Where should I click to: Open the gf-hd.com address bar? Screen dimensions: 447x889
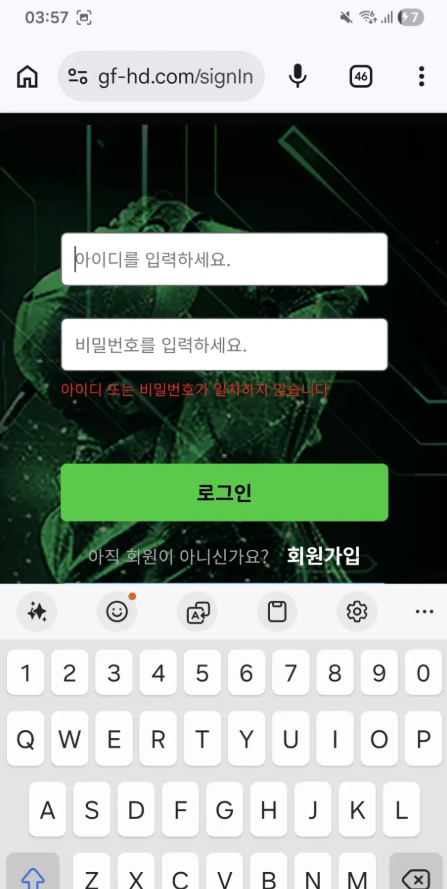coord(161,76)
